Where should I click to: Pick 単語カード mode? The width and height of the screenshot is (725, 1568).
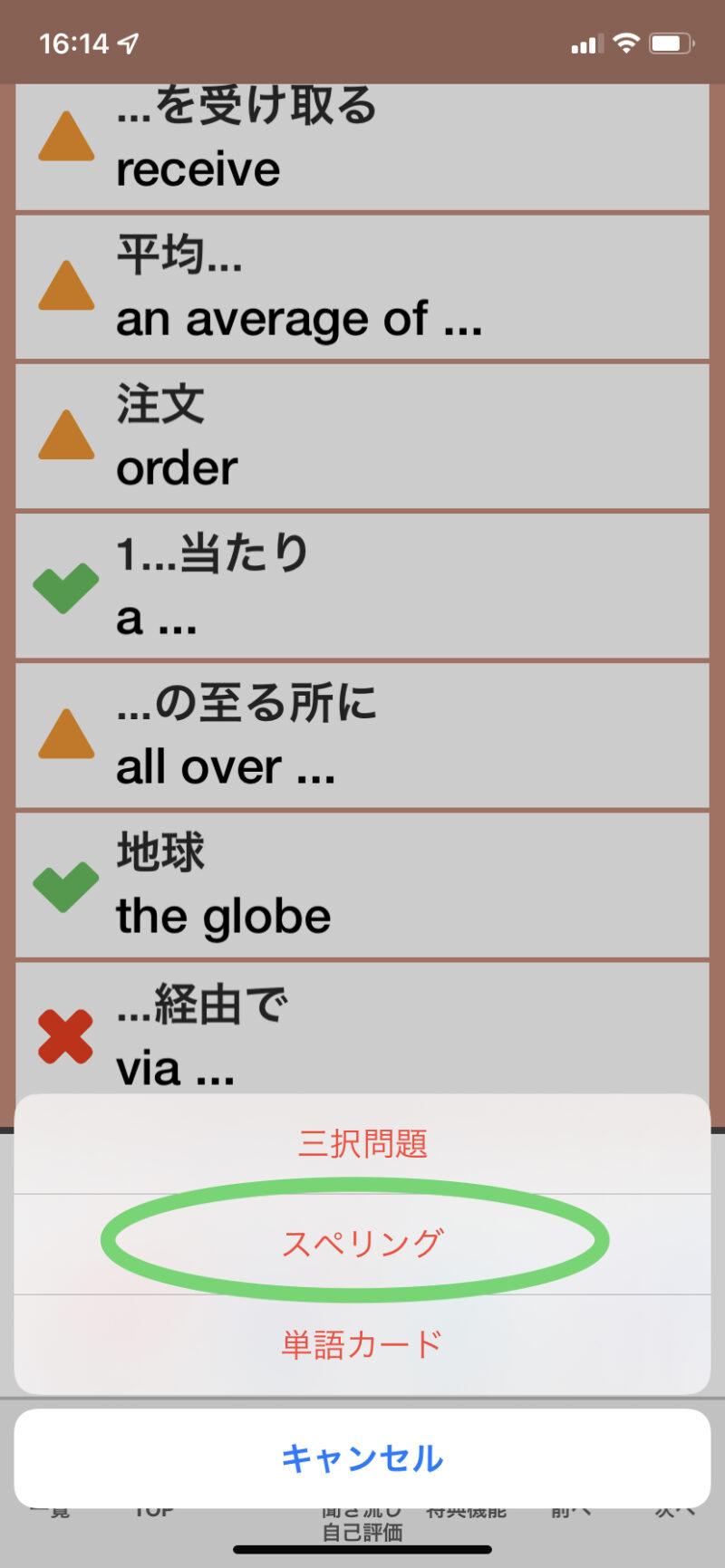[362, 1344]
